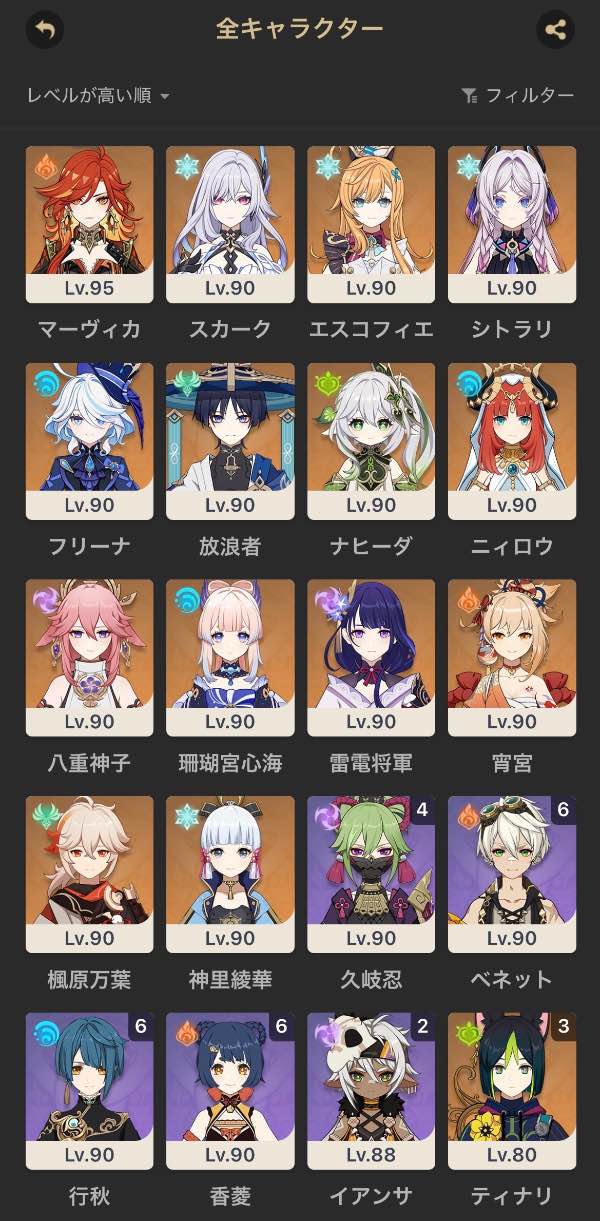Select the ニィロウ character card
The height and width of the screenshot is (1221, 600).
click(512, 441)
